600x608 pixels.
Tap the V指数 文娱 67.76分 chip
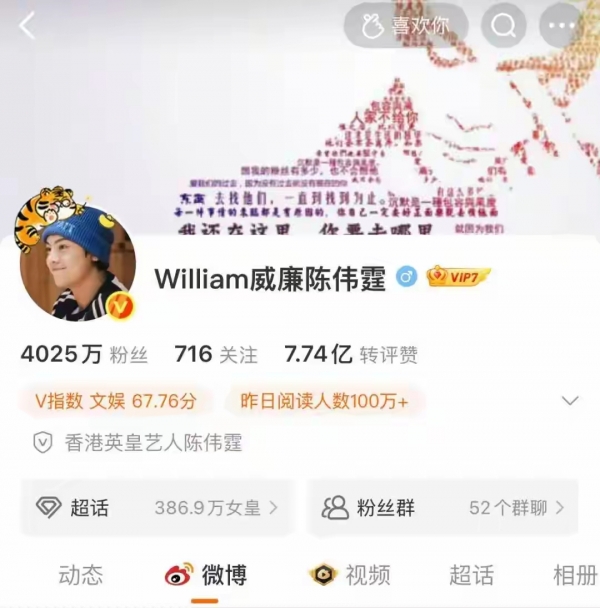[x=116, y=401]
